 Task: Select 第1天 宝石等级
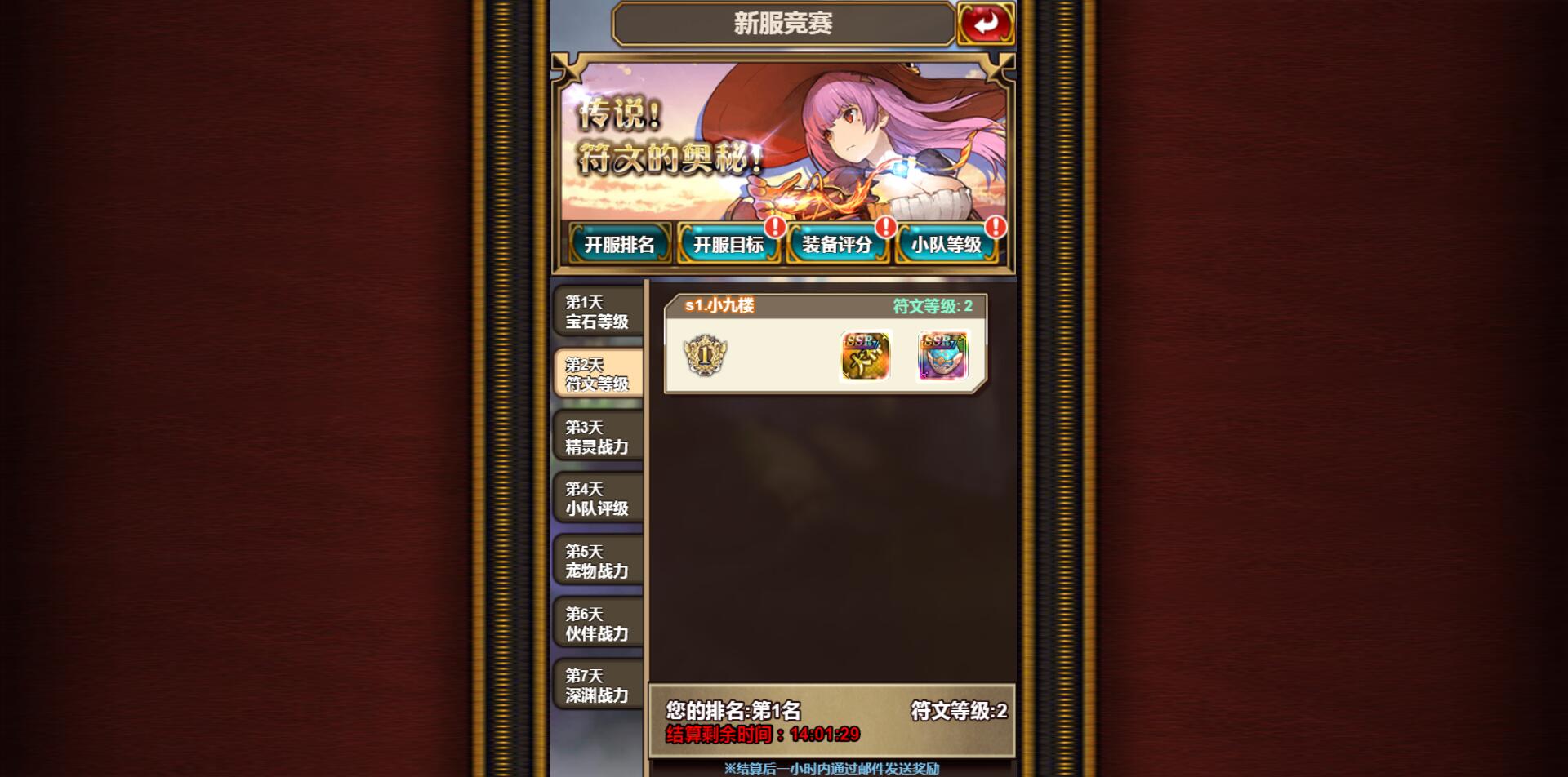click(x=598, y=312)
